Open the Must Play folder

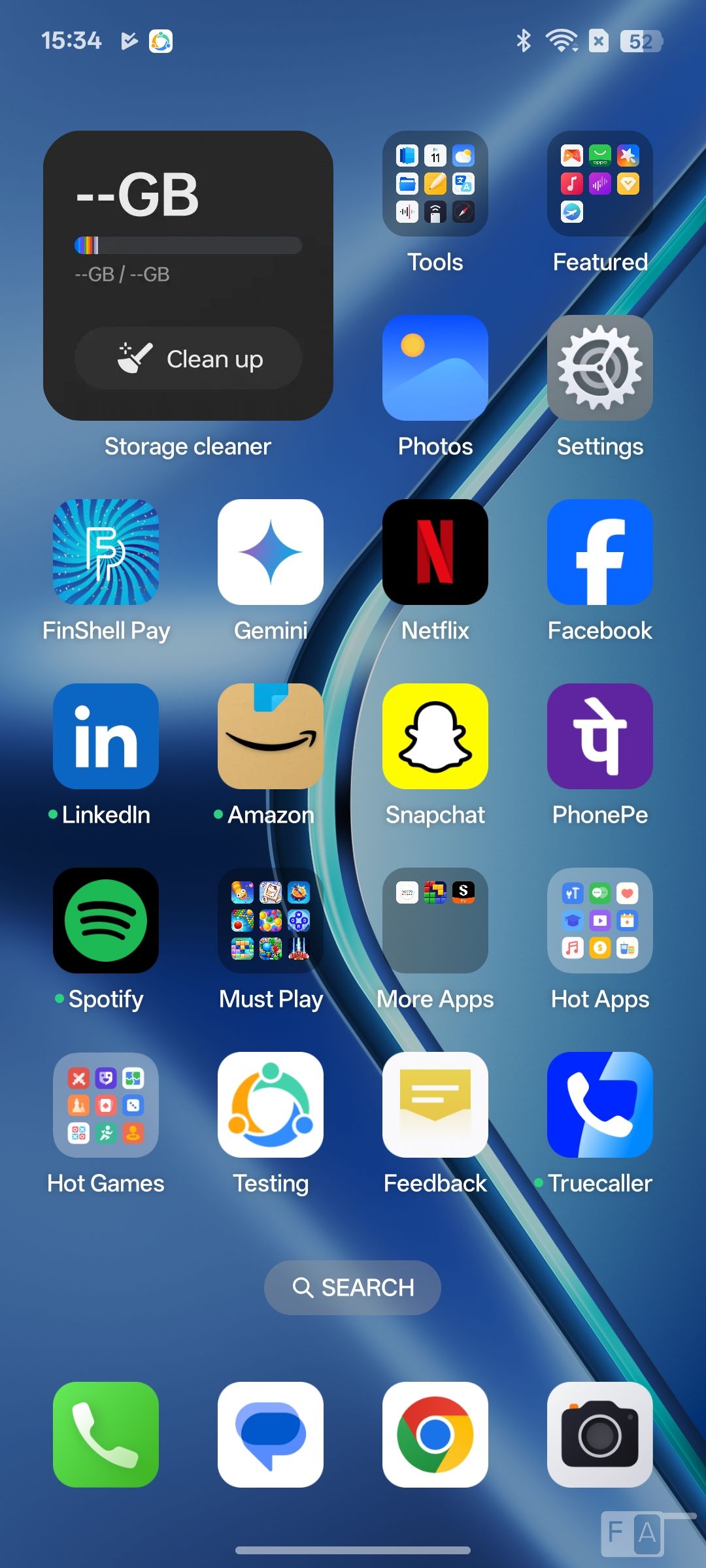pos(271,921)
